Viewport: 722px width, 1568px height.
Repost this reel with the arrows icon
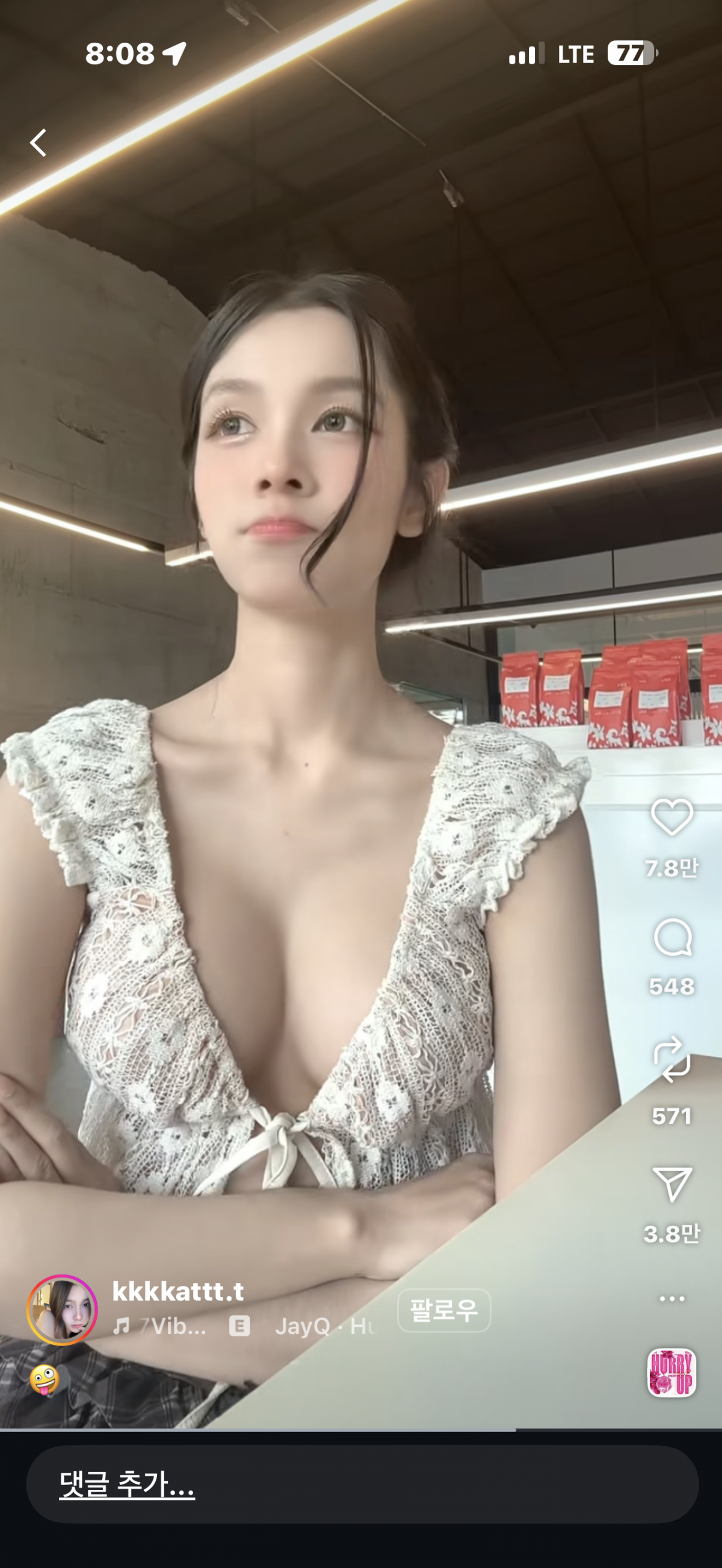coord(671,1059)
